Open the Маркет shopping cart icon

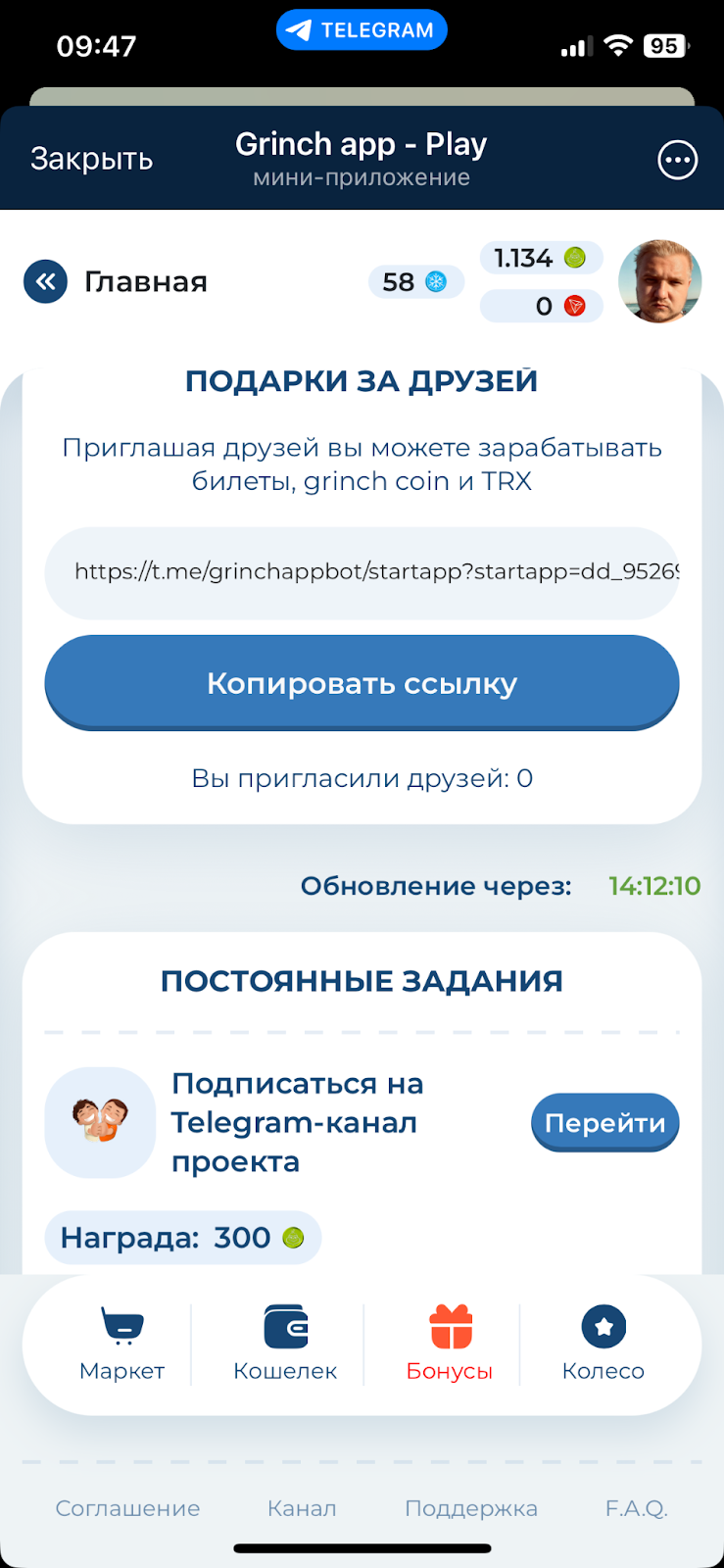(121, 1325)
